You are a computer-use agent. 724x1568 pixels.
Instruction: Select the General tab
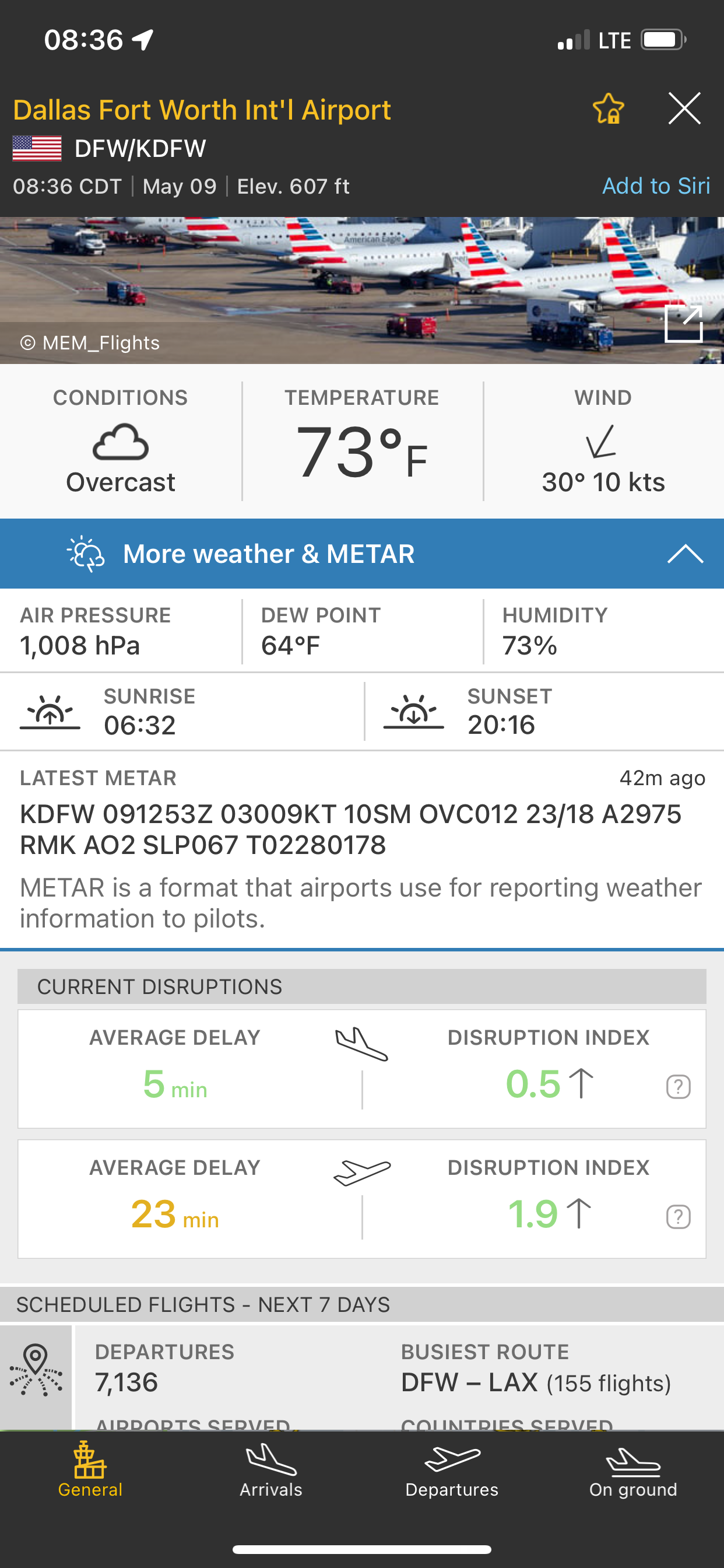pos(90,1471)
